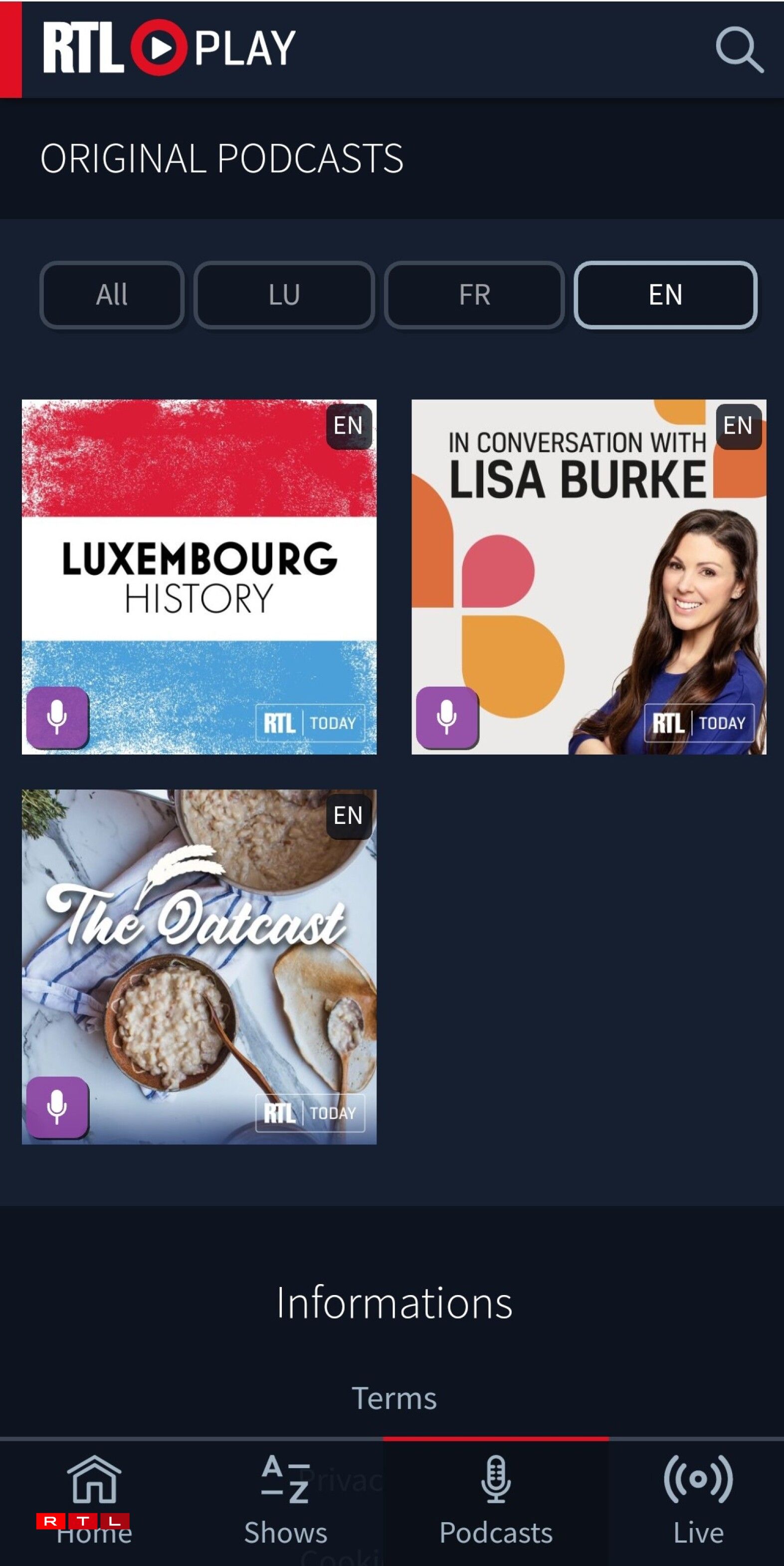Tap the EN language filter chip
The image size is (784, 1566).
point(665,295)
